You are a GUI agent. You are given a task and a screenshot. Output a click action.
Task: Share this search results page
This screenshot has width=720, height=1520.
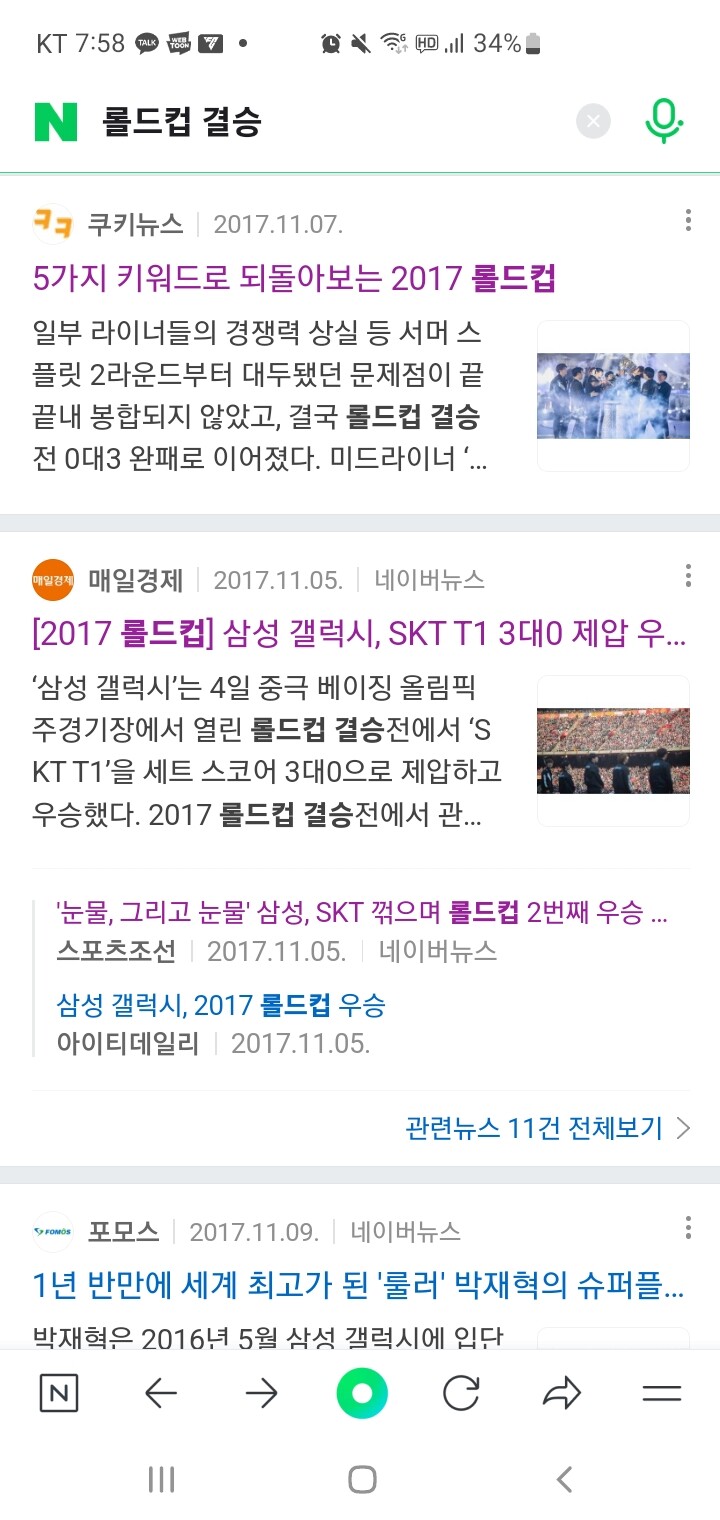click(x=561, y=1393)
